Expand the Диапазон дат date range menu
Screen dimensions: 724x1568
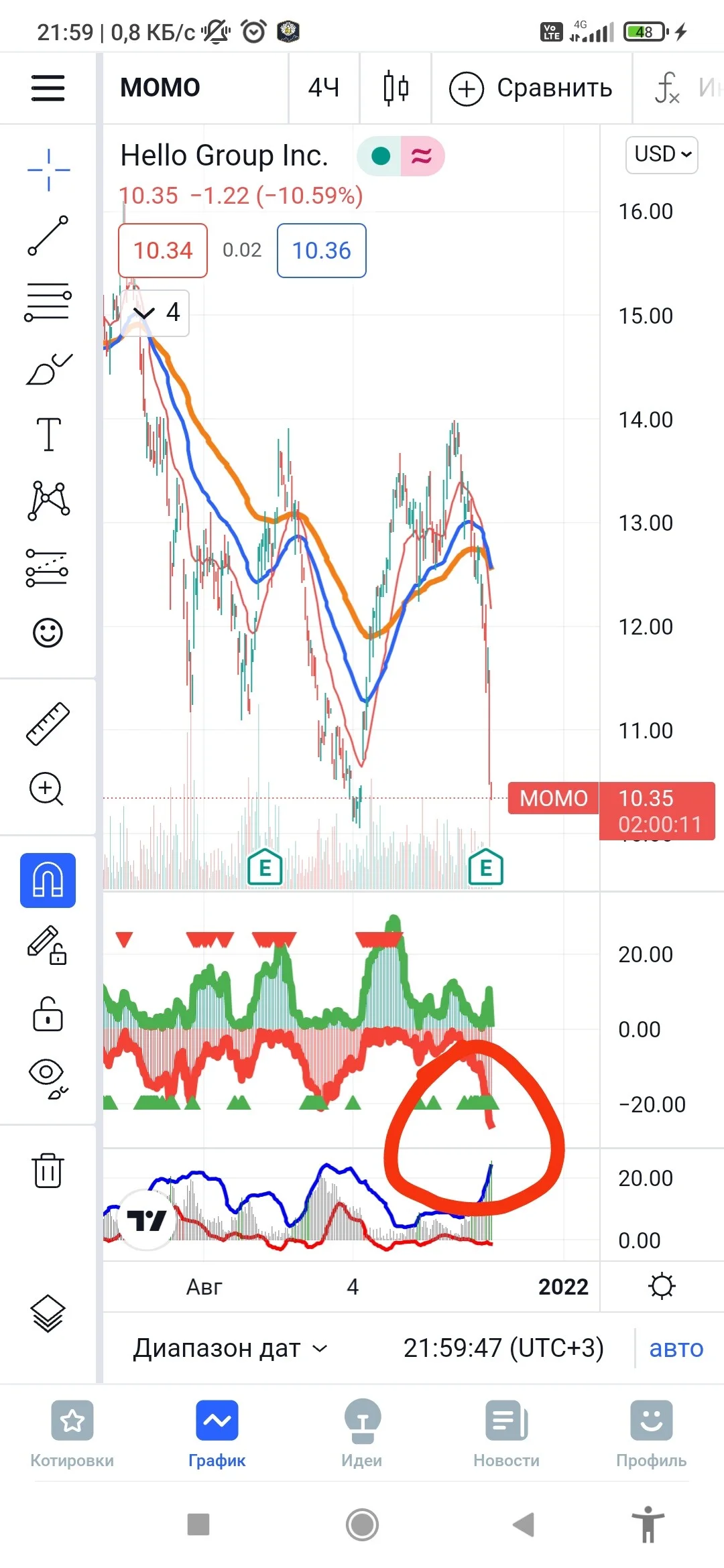[x=230, y=1348]
